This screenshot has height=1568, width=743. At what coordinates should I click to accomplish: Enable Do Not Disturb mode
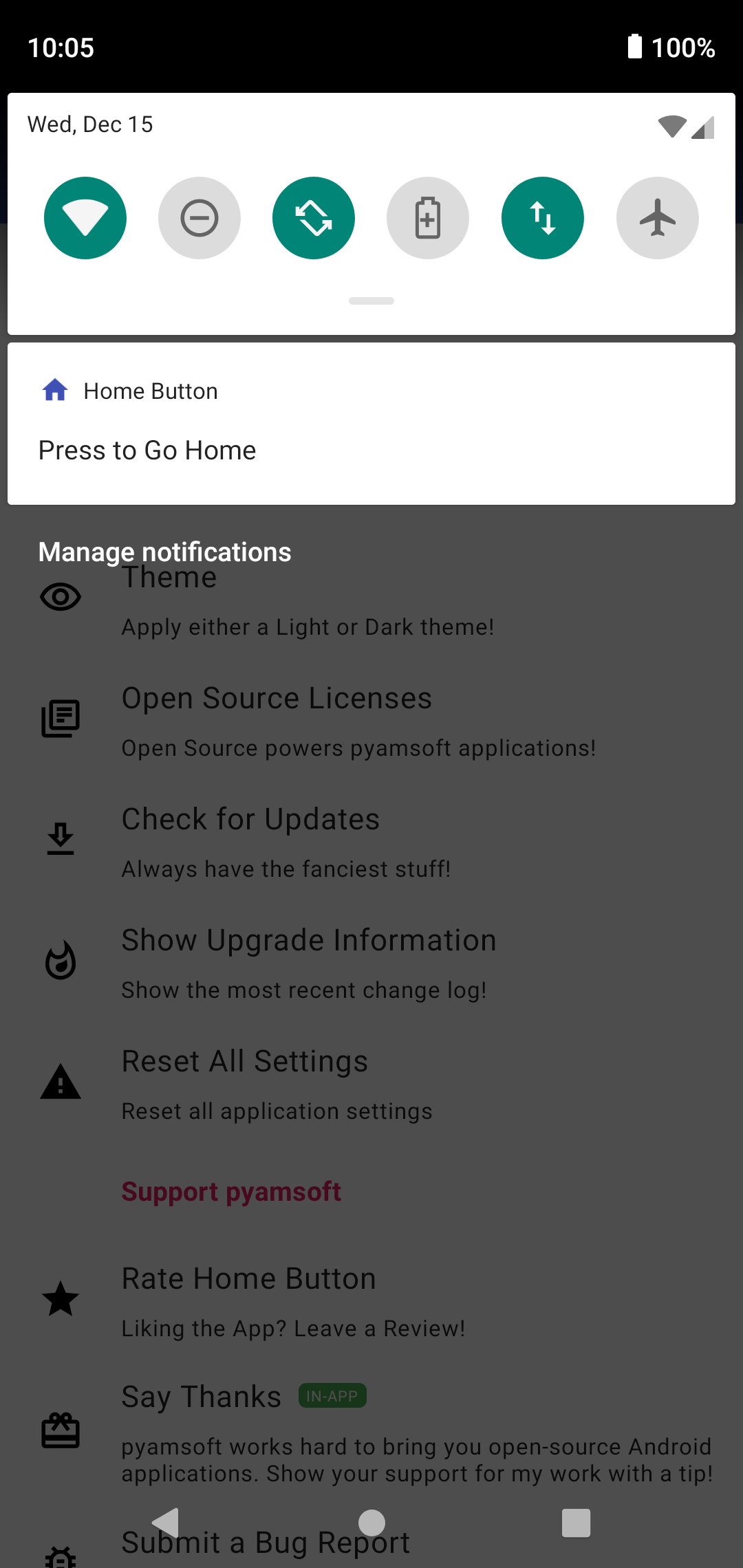pyautogui.click(x=200, y=218)
